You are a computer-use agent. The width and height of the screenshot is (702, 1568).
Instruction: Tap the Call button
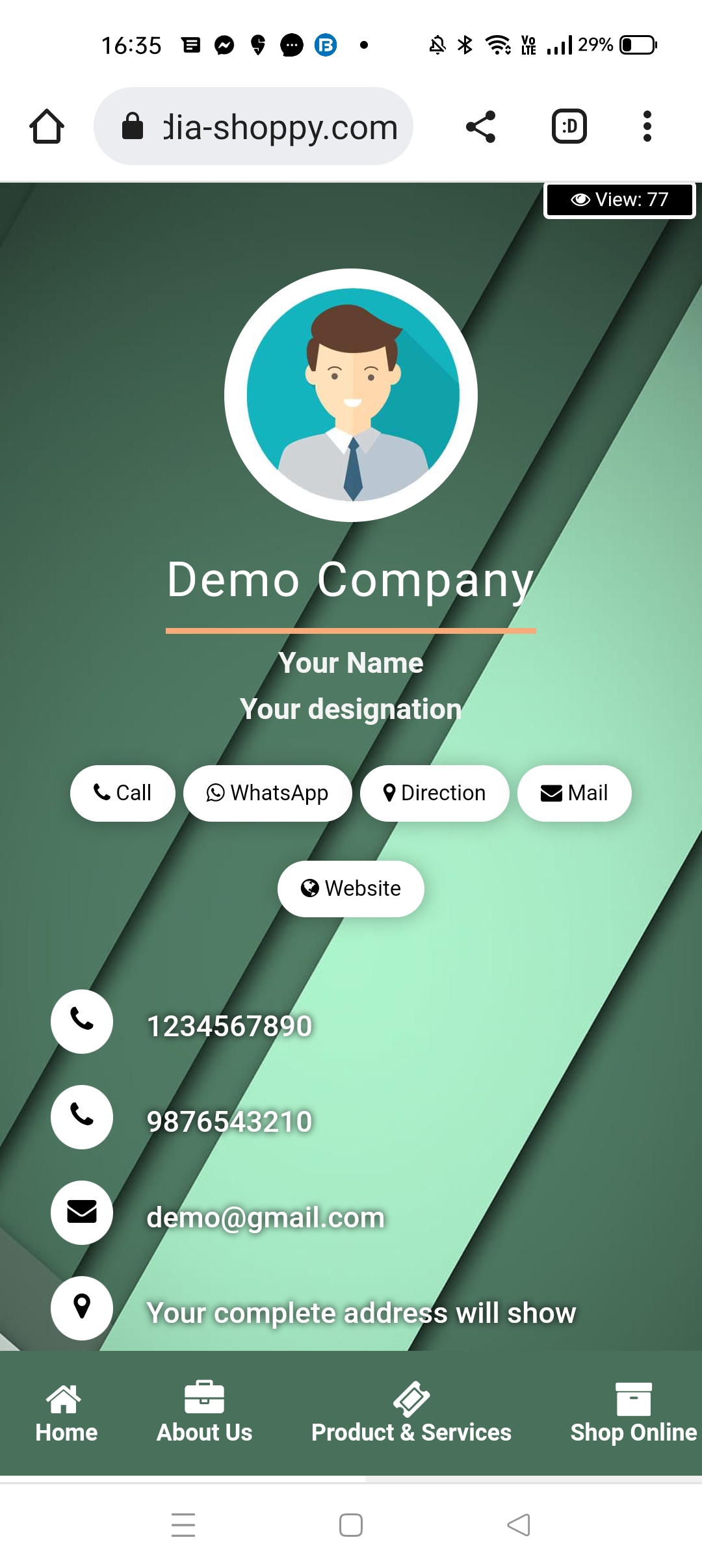(x=123, y=793)
